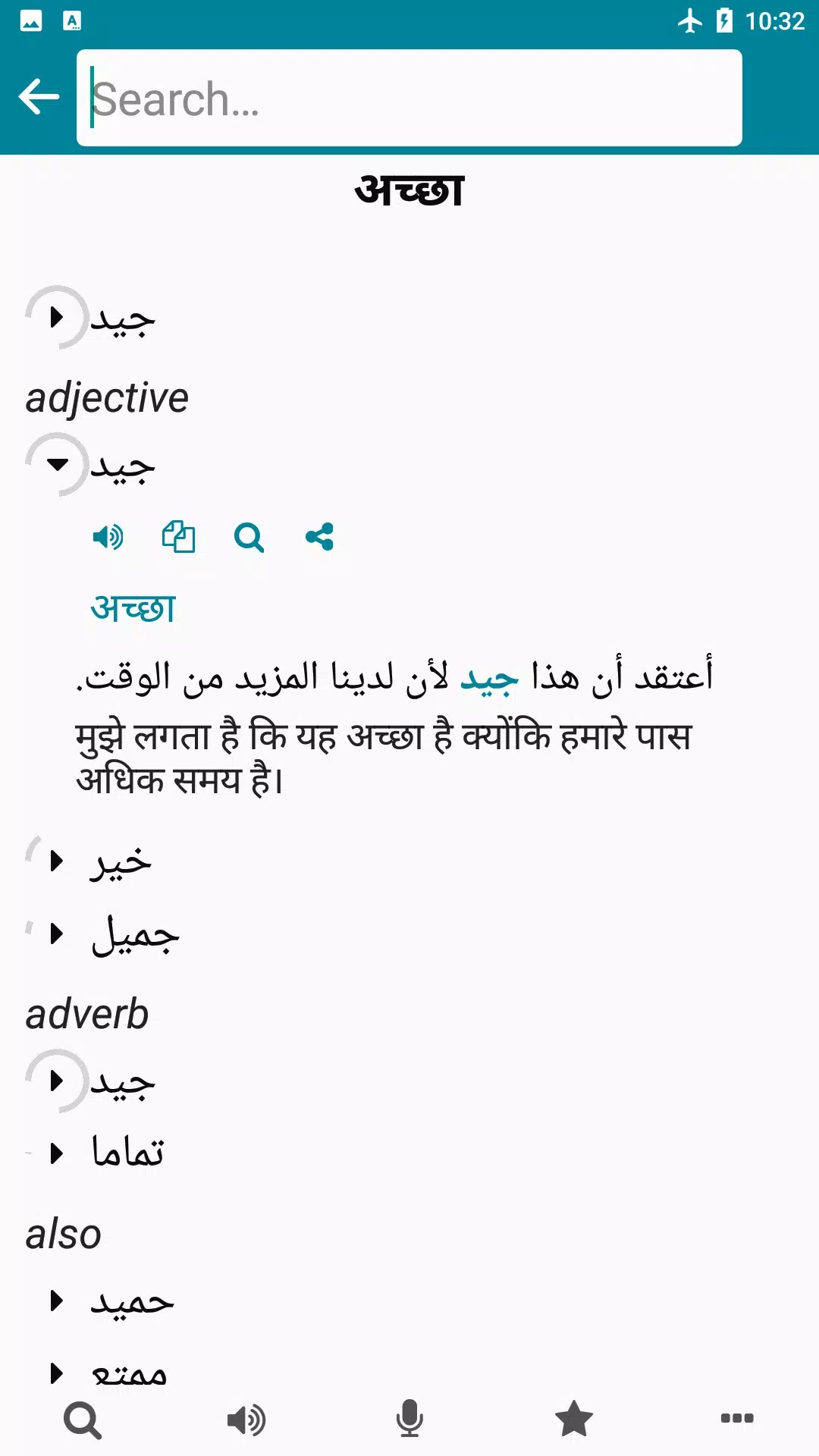Open the teal अच्छा link

tap(133, 608)
